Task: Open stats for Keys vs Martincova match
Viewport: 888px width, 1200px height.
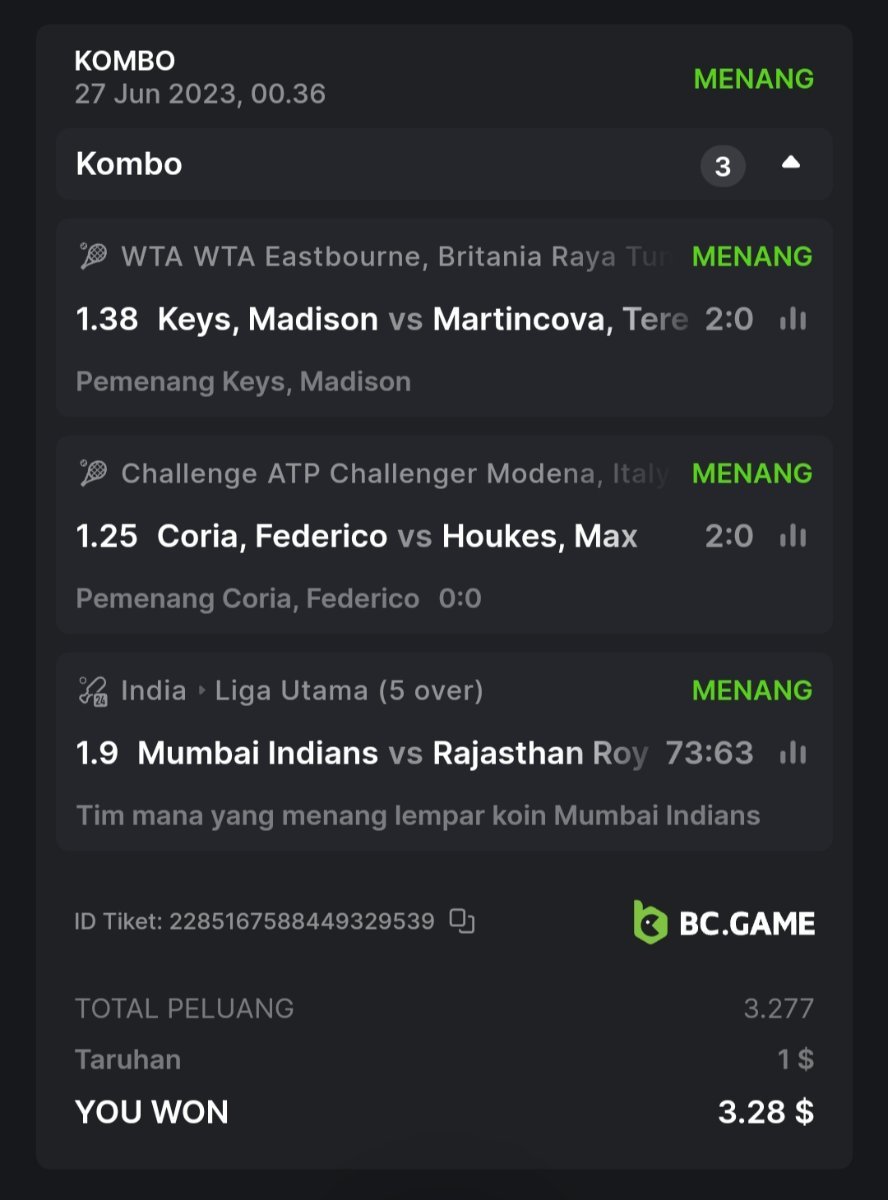Action: (793, 320)
